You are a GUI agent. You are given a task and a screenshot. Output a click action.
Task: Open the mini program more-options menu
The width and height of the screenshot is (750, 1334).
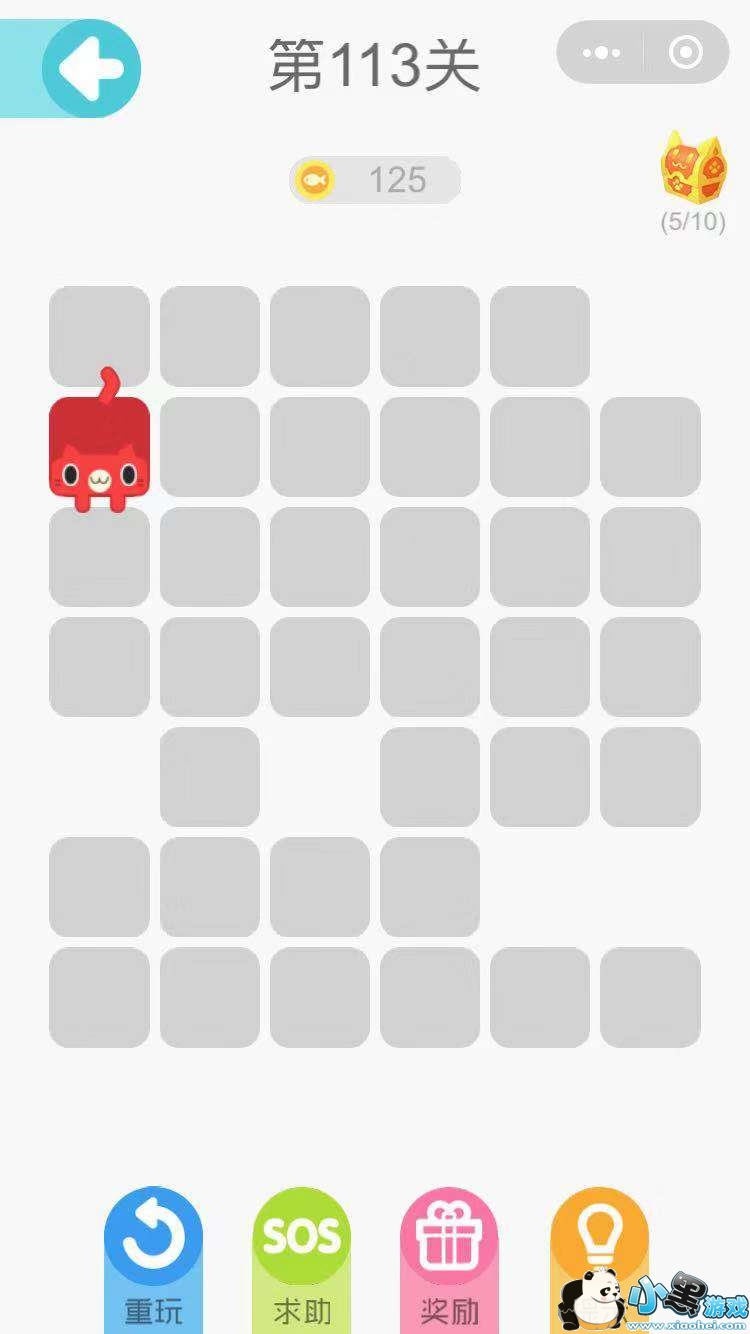(600, 53)
